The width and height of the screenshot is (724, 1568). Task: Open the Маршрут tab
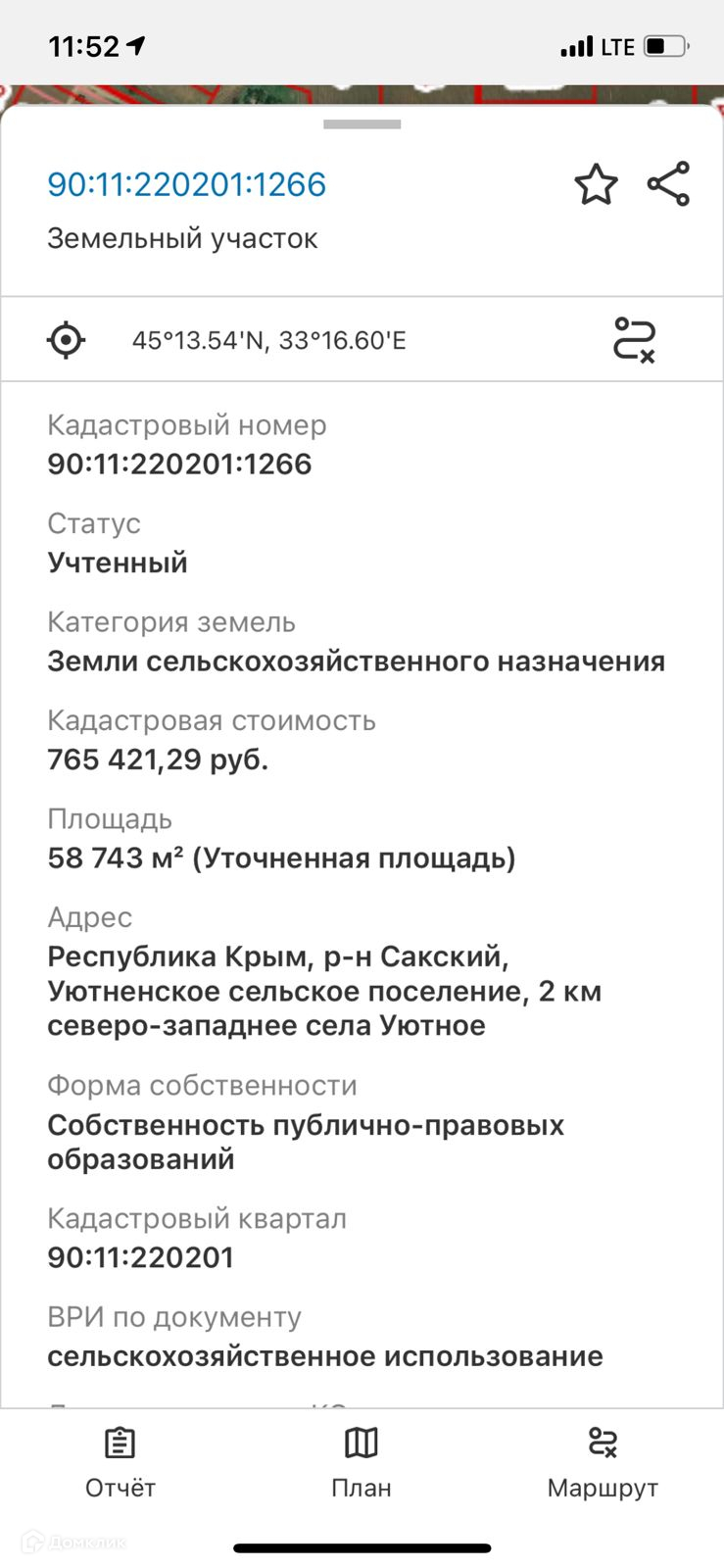[603, 1464]
